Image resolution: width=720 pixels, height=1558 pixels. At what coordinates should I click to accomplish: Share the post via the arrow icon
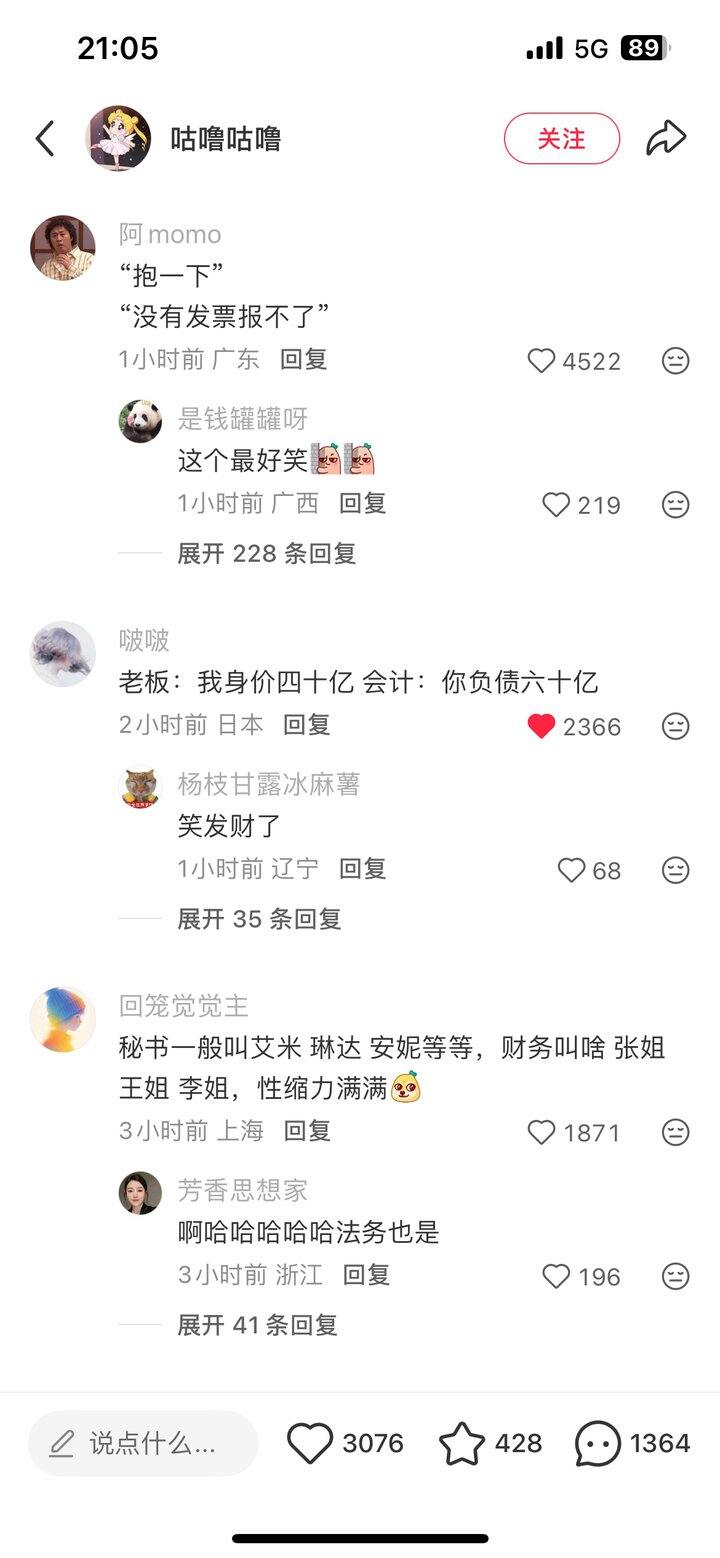click(666, 138)
